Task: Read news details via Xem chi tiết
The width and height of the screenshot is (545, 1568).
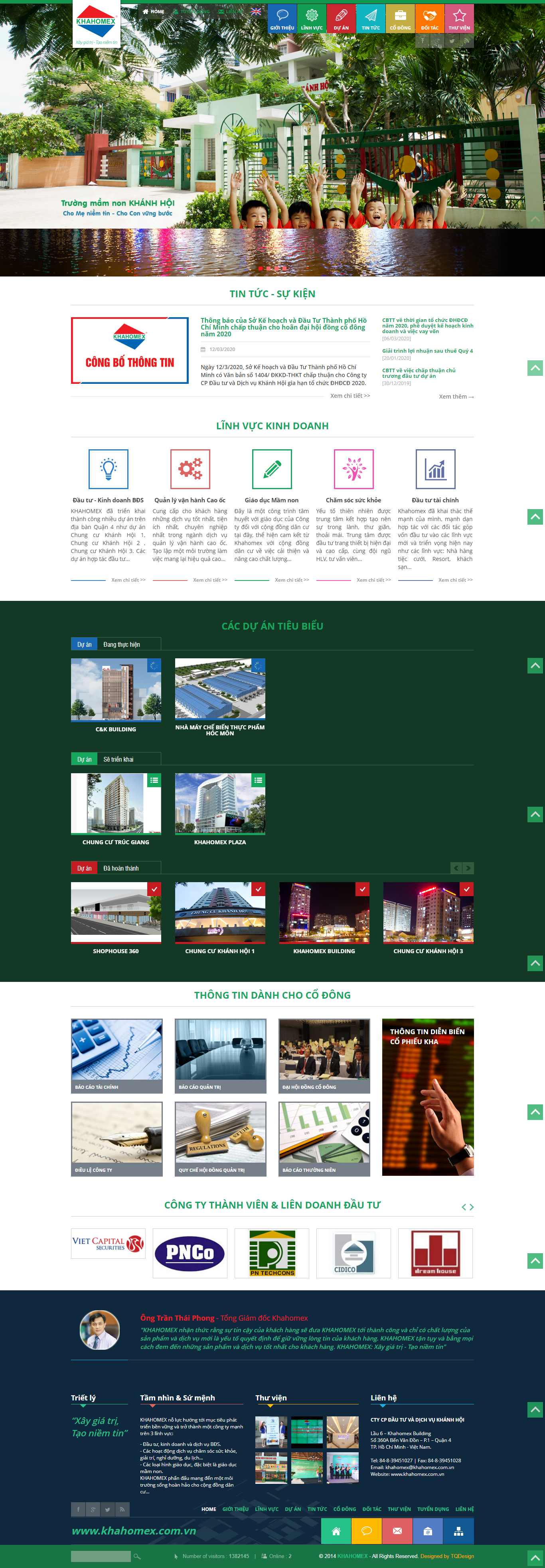Action: [x=350, y=396]
